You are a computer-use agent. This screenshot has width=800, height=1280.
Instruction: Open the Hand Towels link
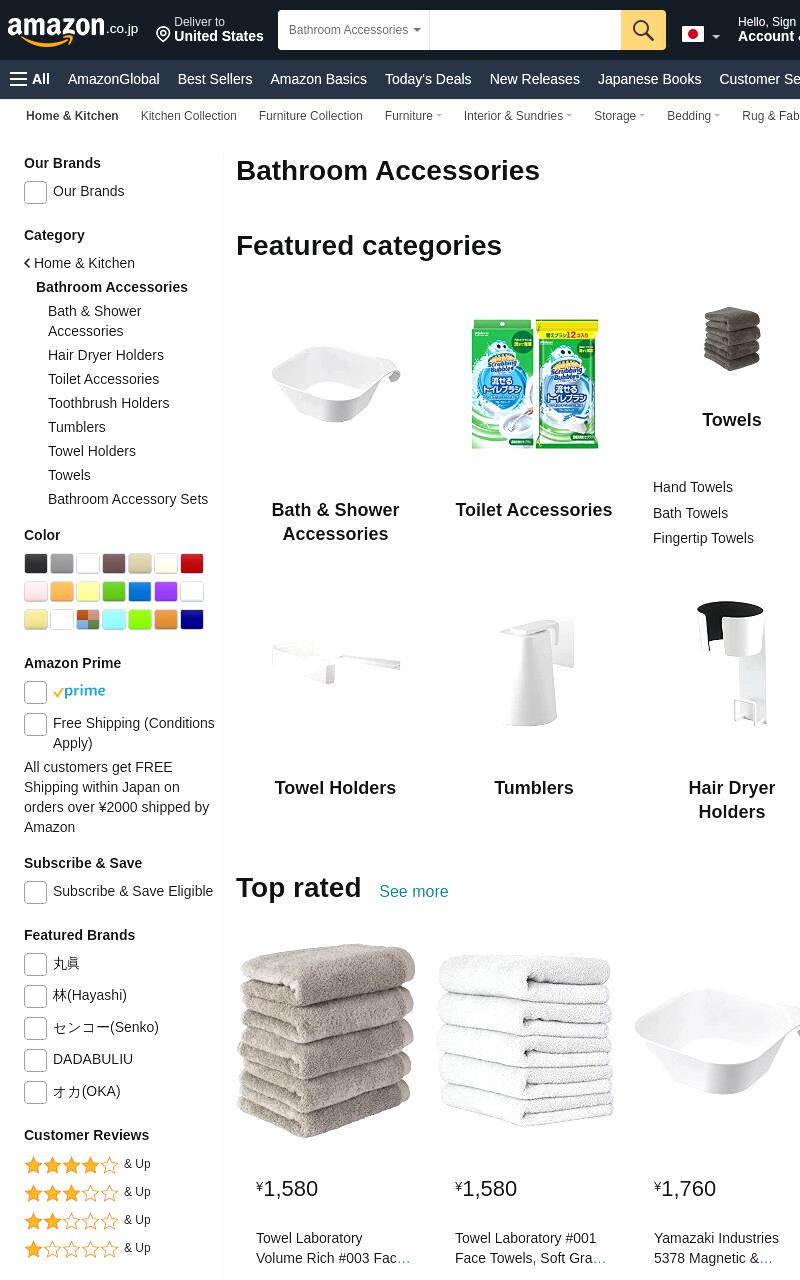coord(693,487)
